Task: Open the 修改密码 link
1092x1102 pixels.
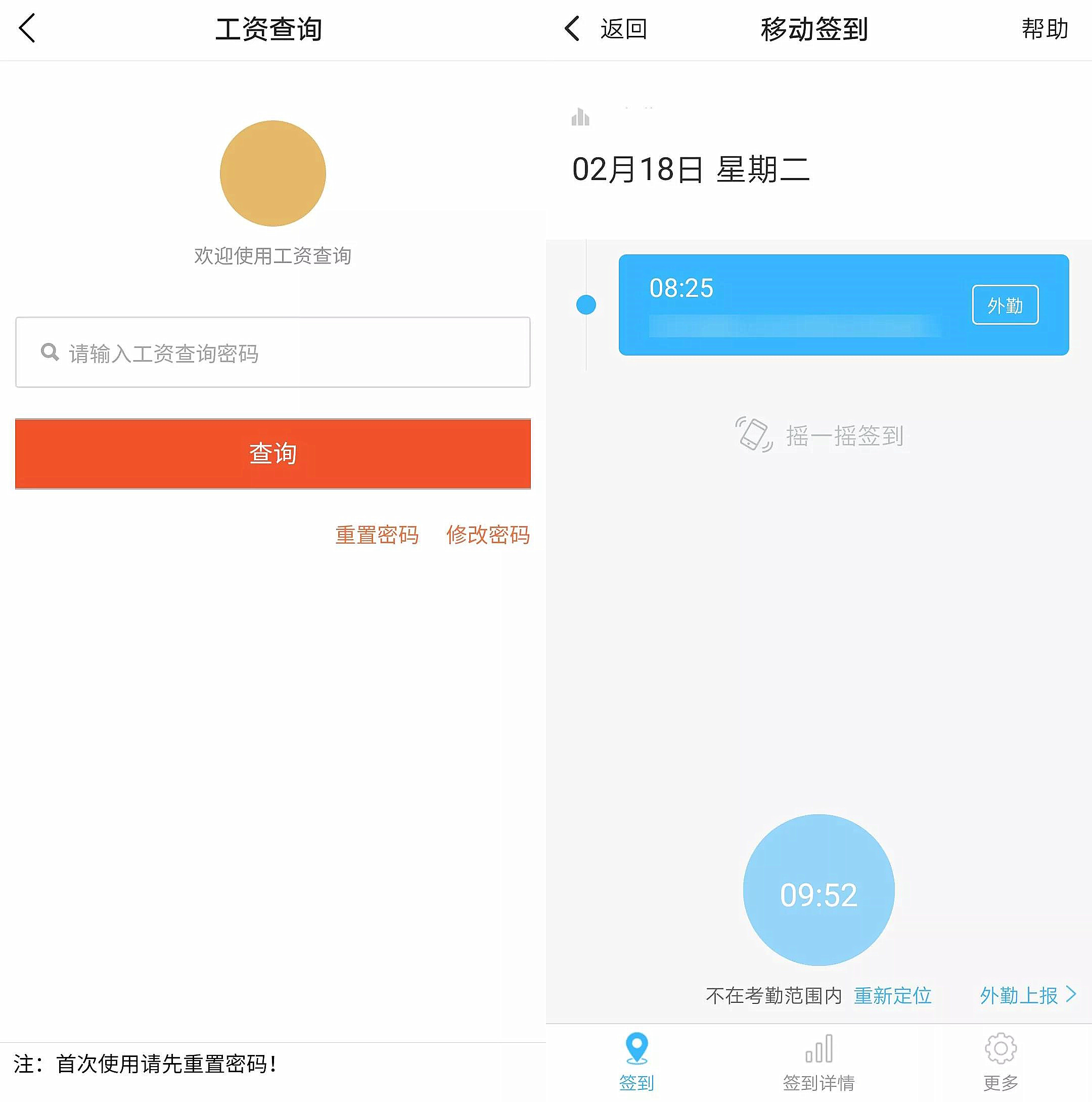Action: (488, 535)
